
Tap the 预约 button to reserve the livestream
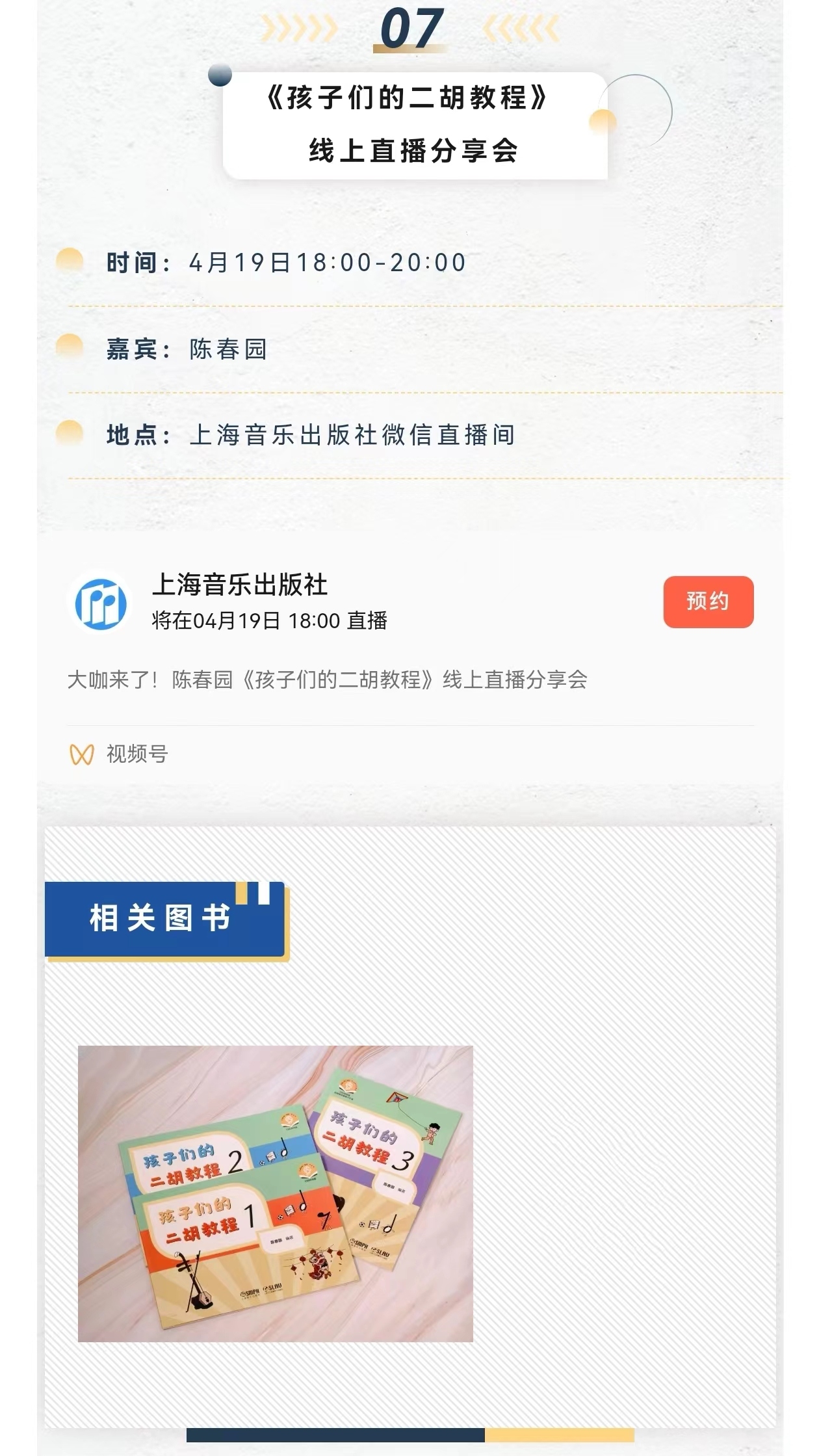click(x=708, y=602)
